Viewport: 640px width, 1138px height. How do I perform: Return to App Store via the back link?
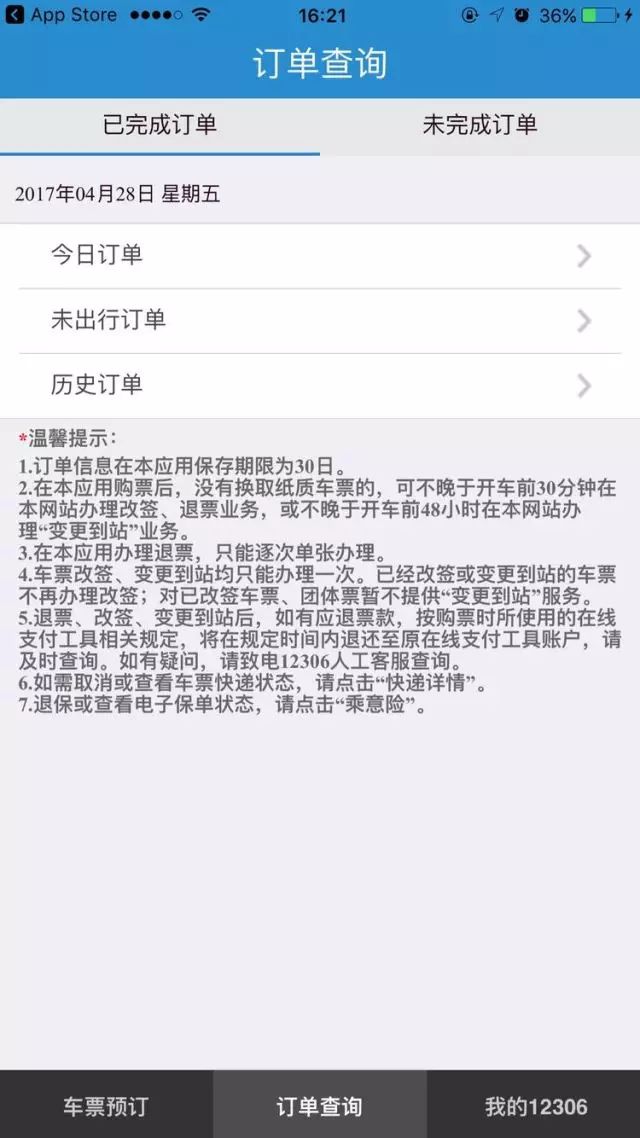coord(61,15)
